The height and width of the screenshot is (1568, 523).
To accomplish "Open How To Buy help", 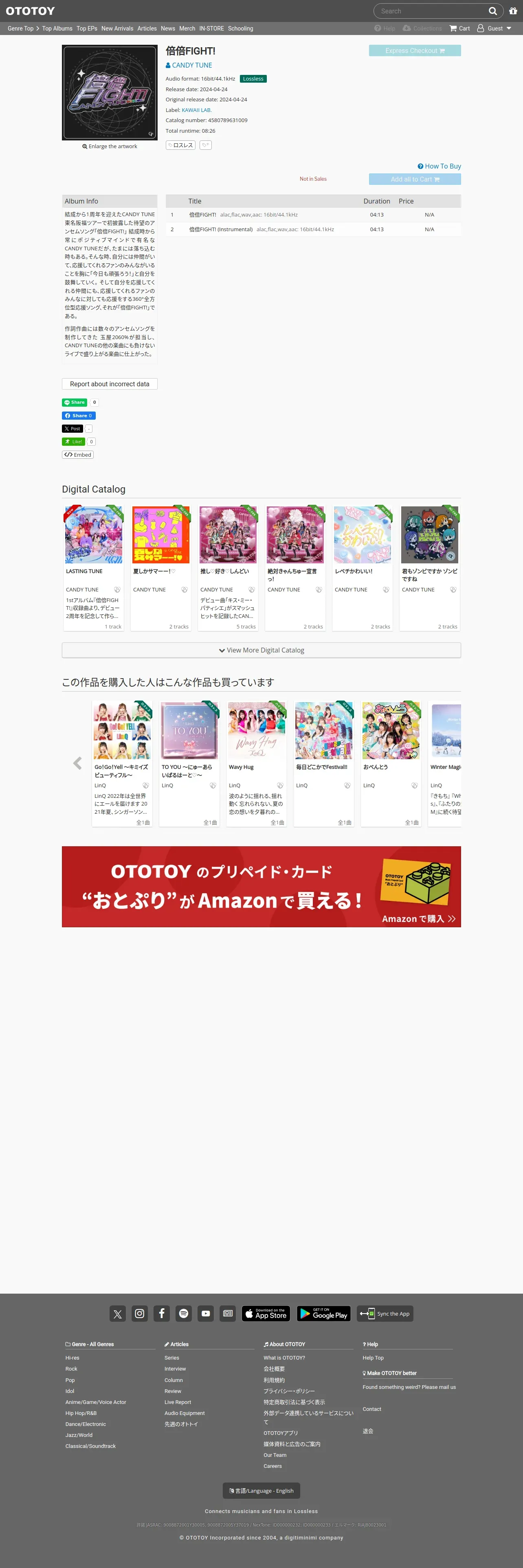I will [439, 166].
